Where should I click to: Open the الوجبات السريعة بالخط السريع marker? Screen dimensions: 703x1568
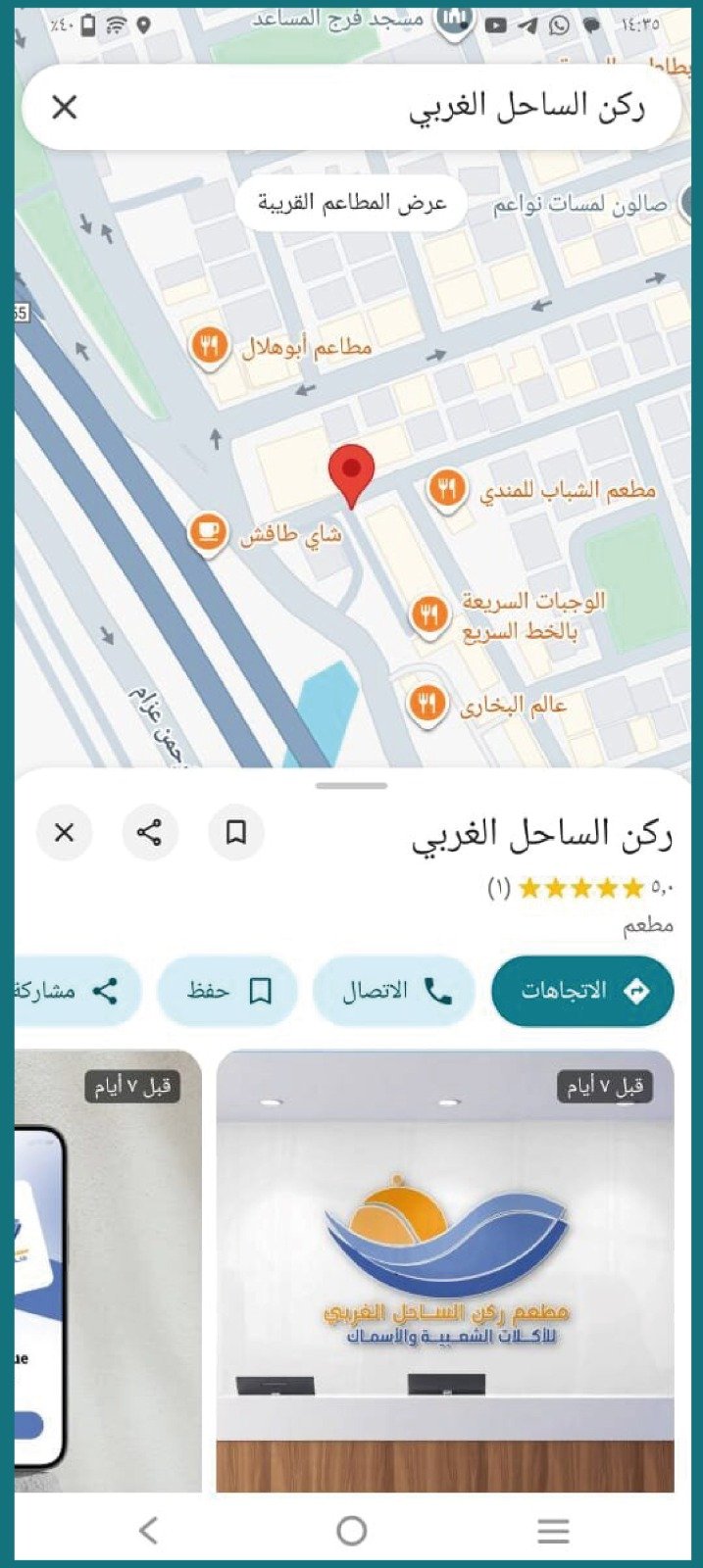[x=428, y=615]
